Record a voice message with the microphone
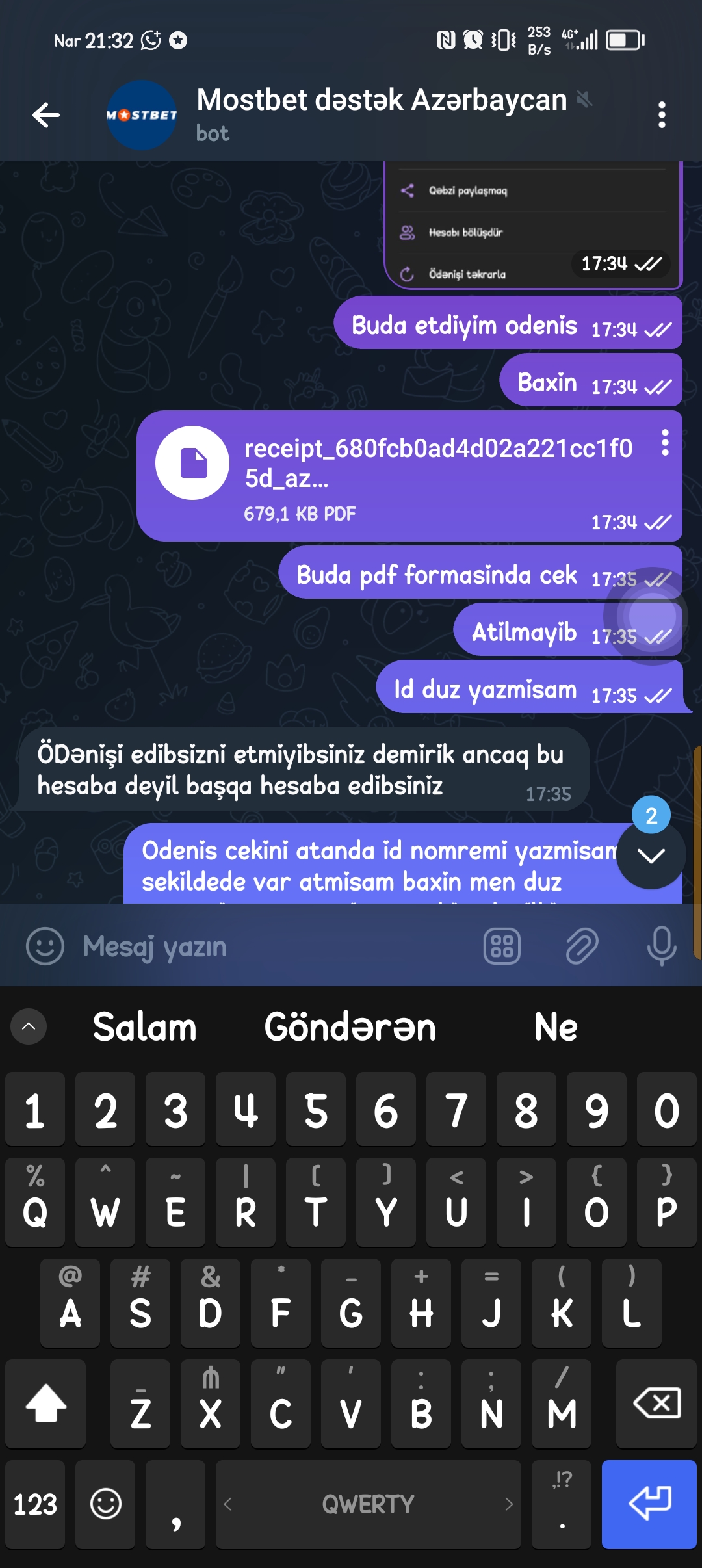The width and height of the screenshot is (702, 1568). 662,946
